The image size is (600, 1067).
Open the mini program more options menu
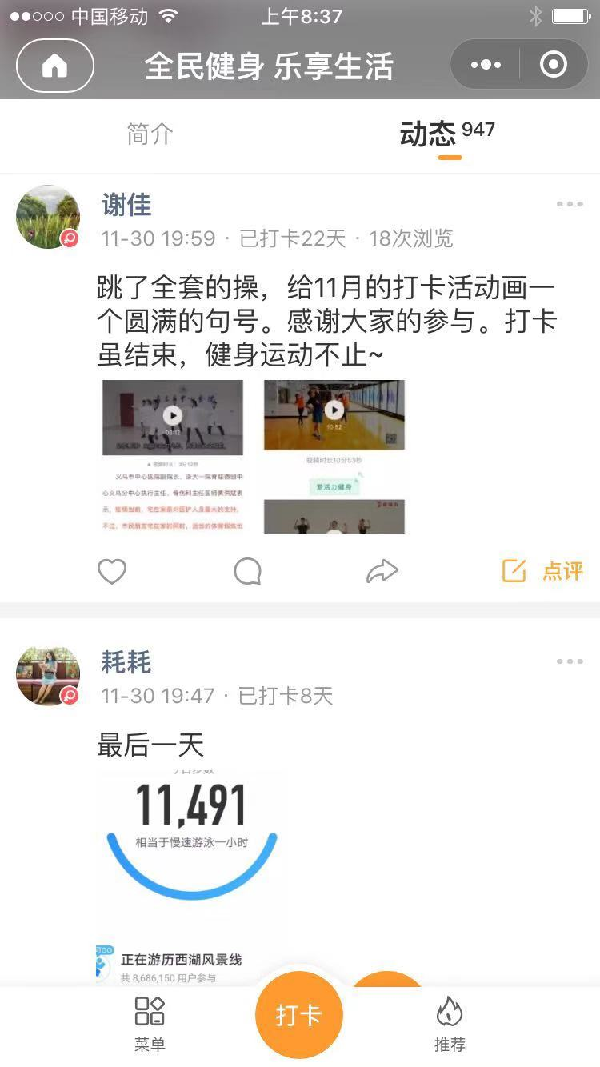486,66
